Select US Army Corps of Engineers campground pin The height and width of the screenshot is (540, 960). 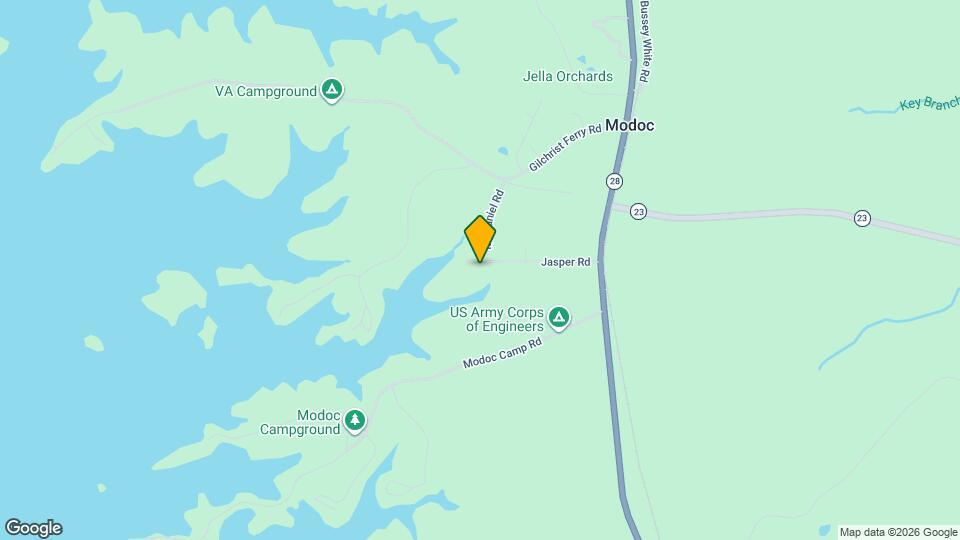pyautogui.click(x=559, y=319)
